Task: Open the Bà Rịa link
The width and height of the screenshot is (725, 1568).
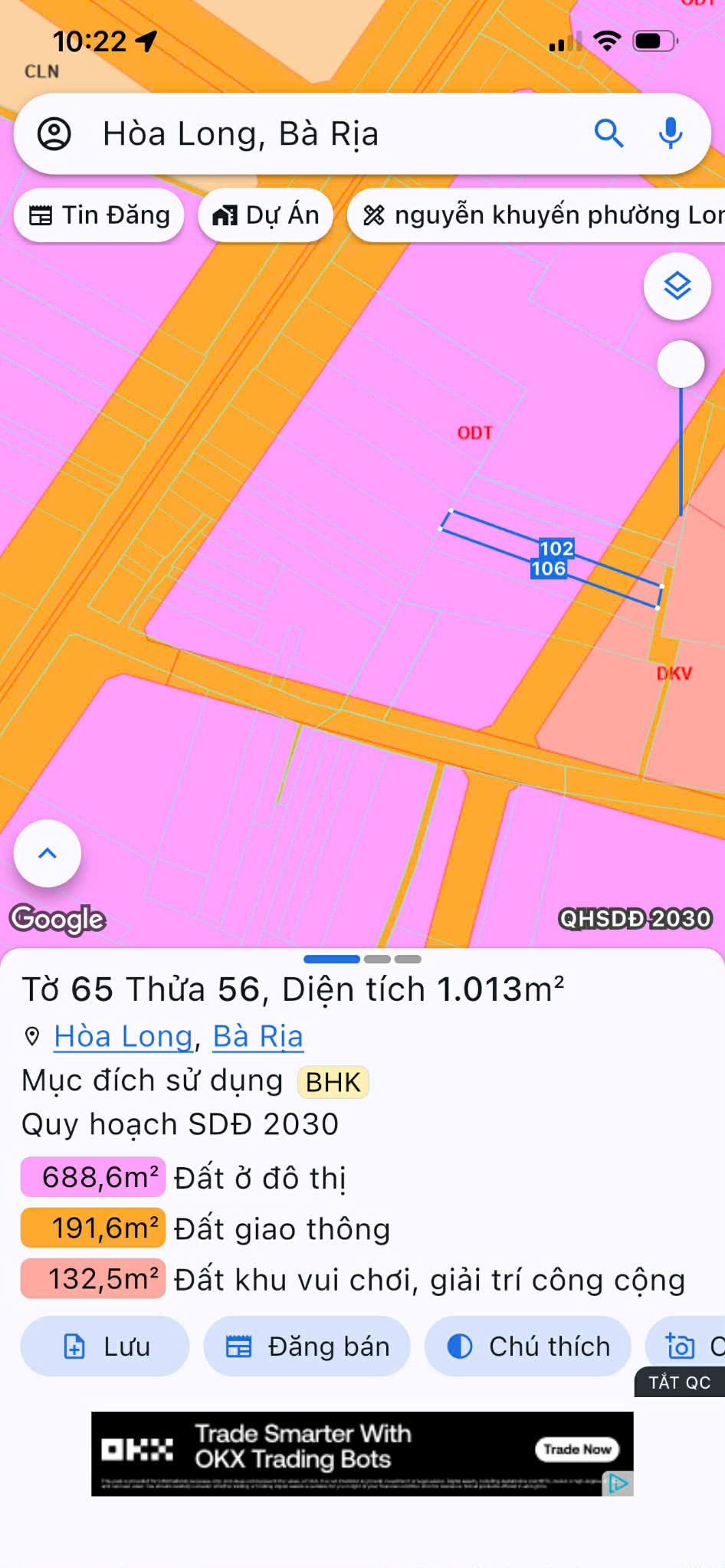Action: tap(258, 1036)
